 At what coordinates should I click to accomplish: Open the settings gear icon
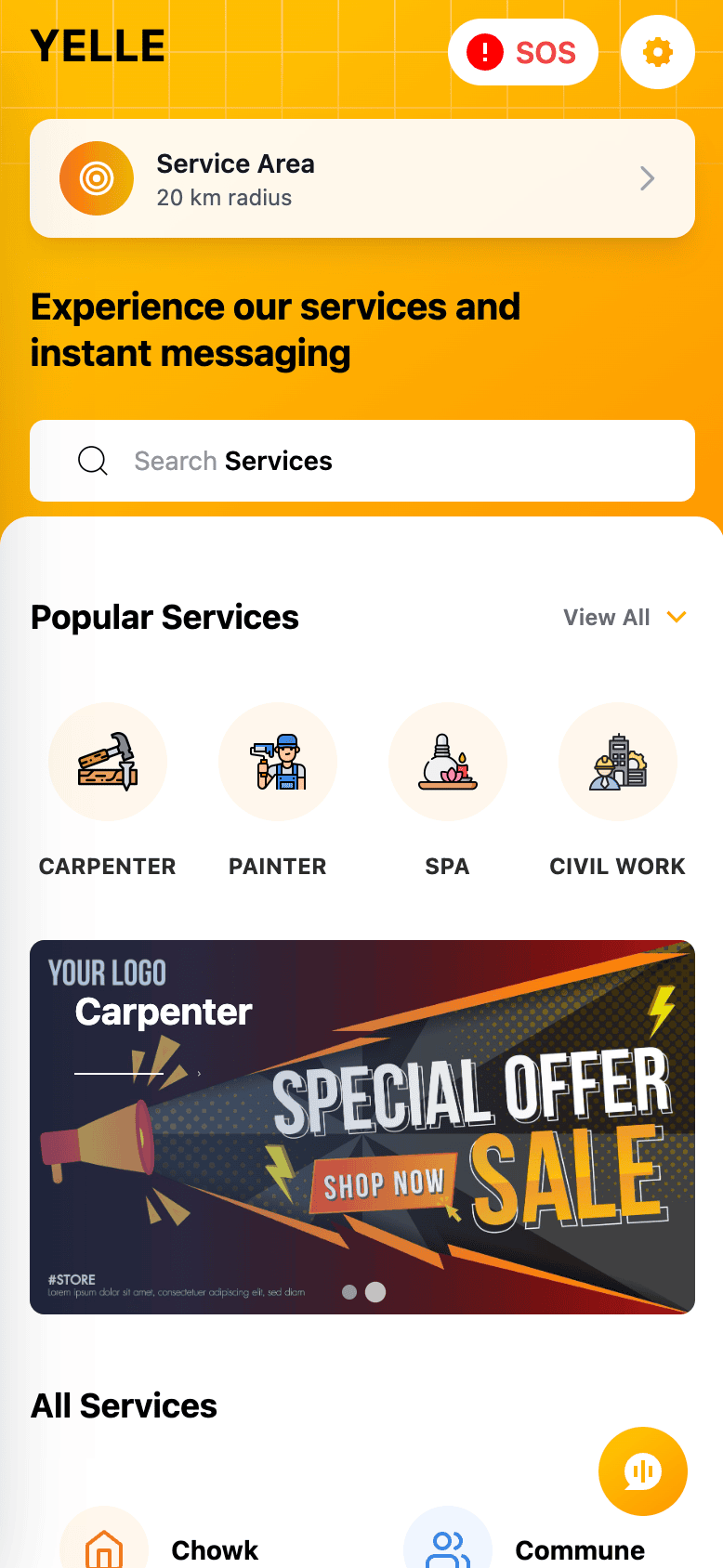(658, 52)
